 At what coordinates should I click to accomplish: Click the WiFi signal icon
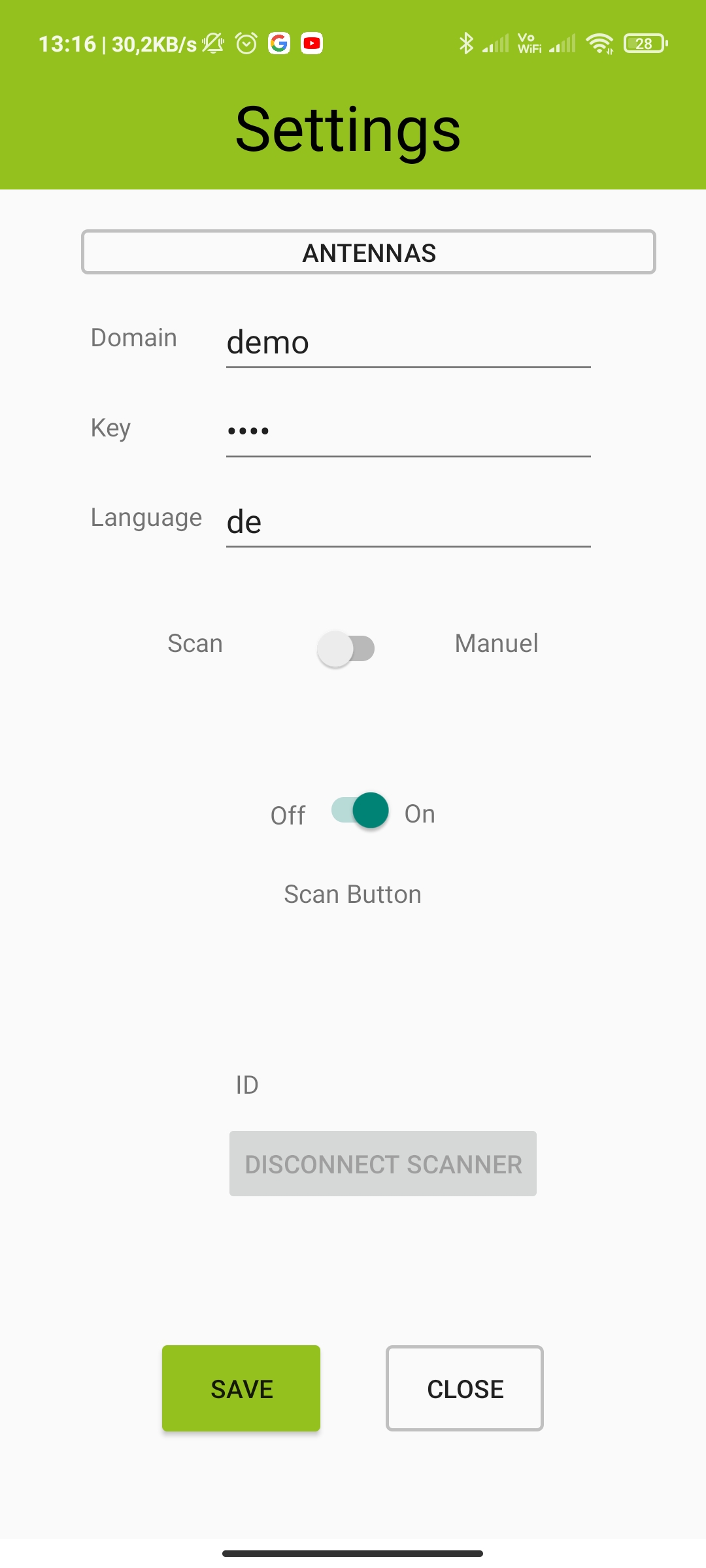tap(599, 43)
